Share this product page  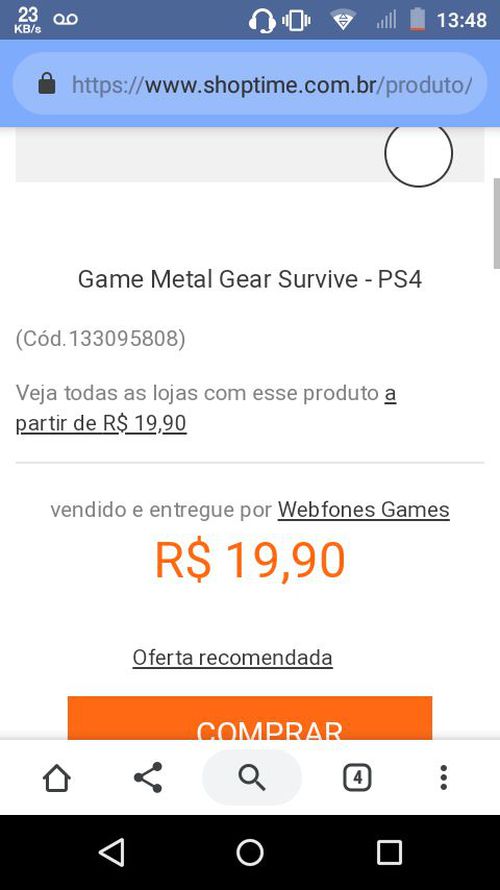coord(148,777)
